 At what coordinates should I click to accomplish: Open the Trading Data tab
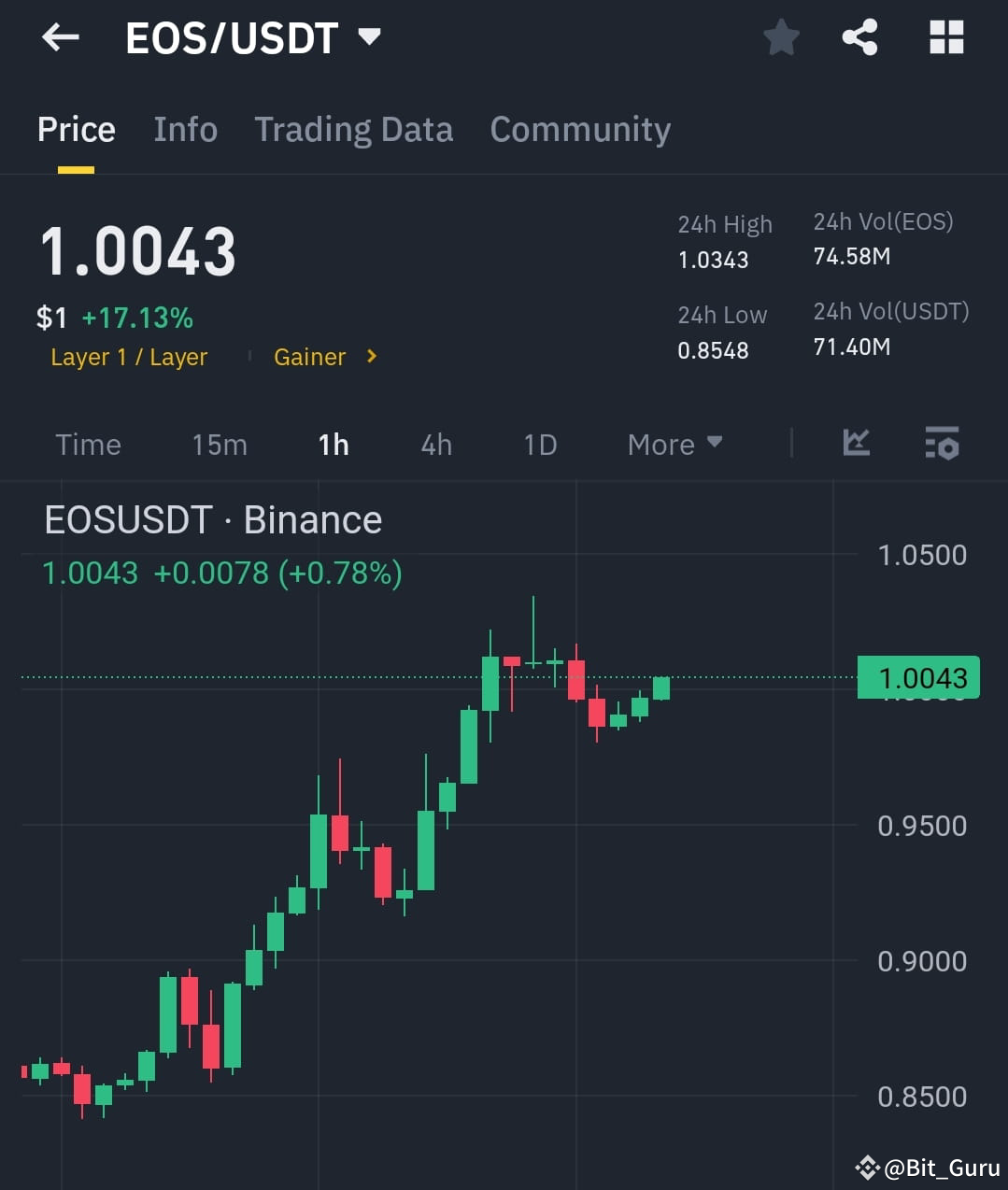[x=353, y=130]
